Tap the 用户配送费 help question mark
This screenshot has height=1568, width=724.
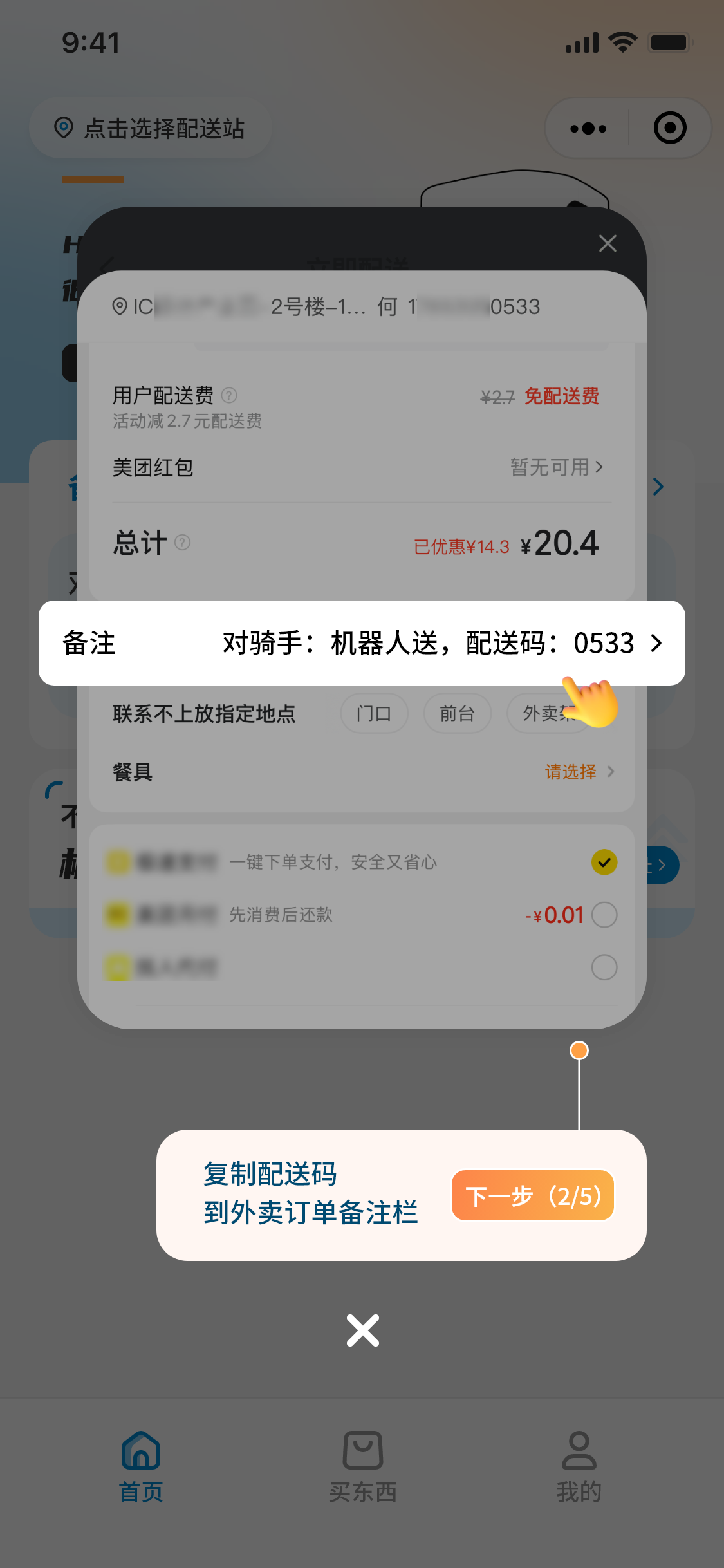[x=230, y=395]
